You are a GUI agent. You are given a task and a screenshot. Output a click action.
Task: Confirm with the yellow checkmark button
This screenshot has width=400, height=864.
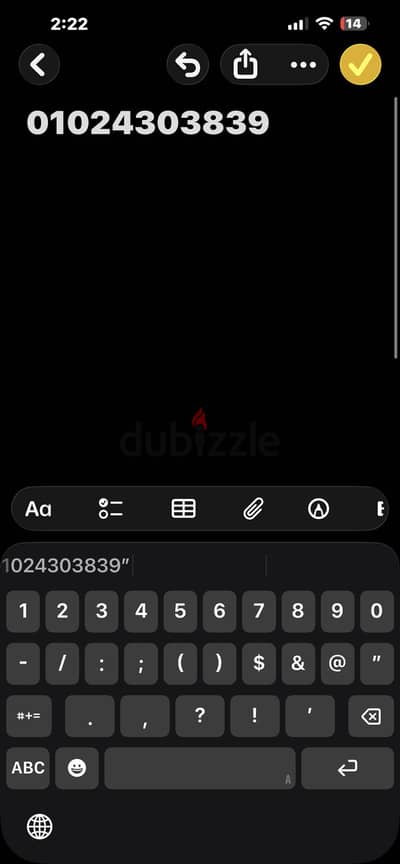361,65
